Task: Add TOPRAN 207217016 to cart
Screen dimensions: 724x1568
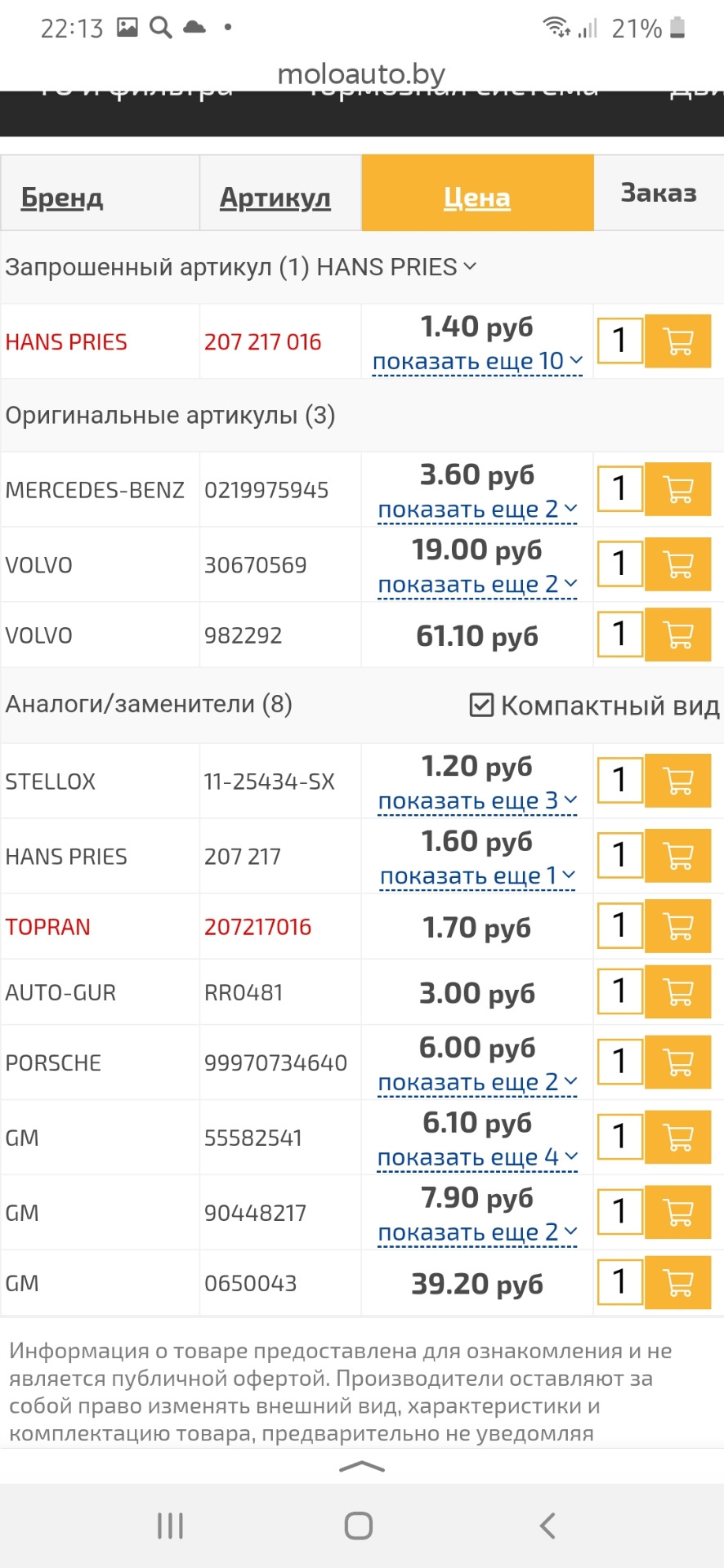Action: pyautogui.click(x=677, y=926)
